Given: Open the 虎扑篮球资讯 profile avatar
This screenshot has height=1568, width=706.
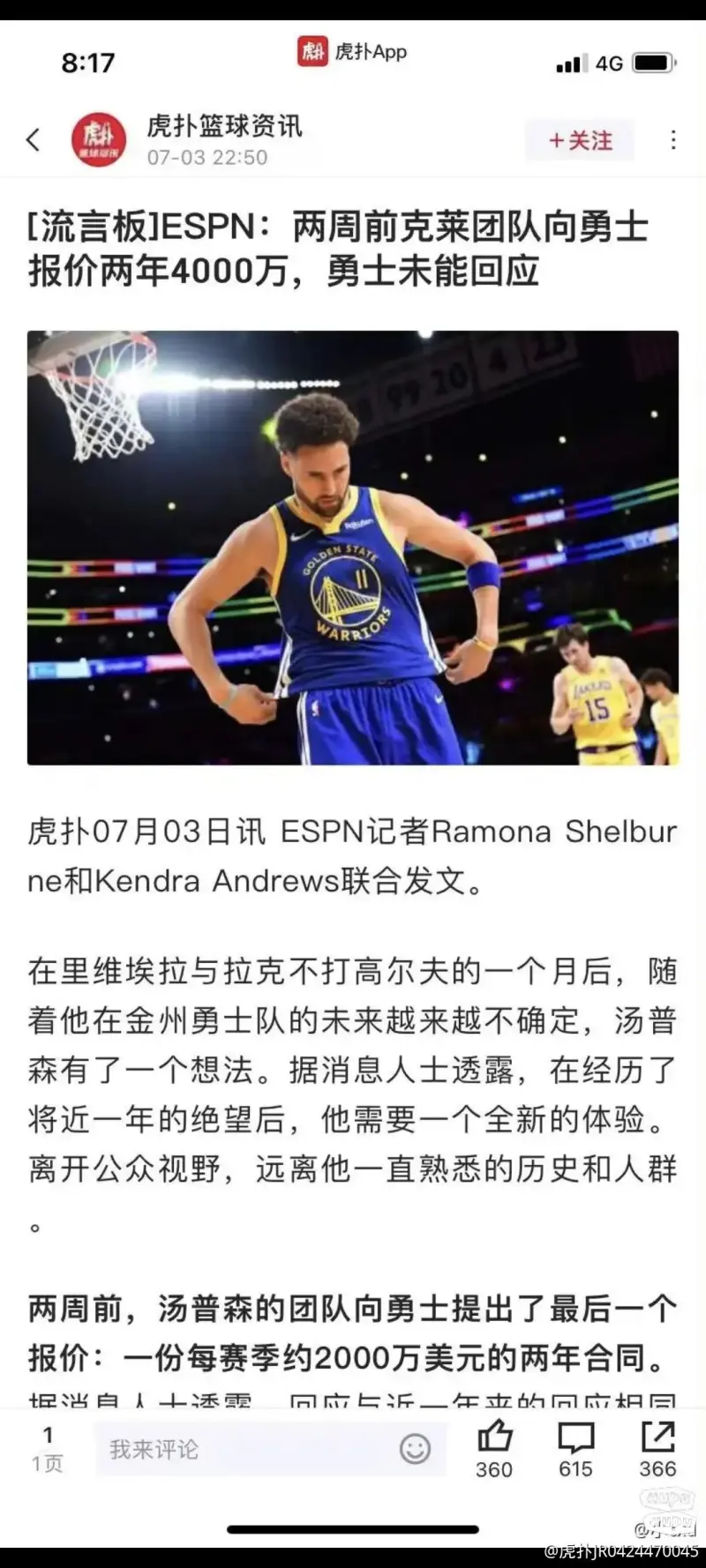Looking at the screenshot, I should [x=98, y=139].
